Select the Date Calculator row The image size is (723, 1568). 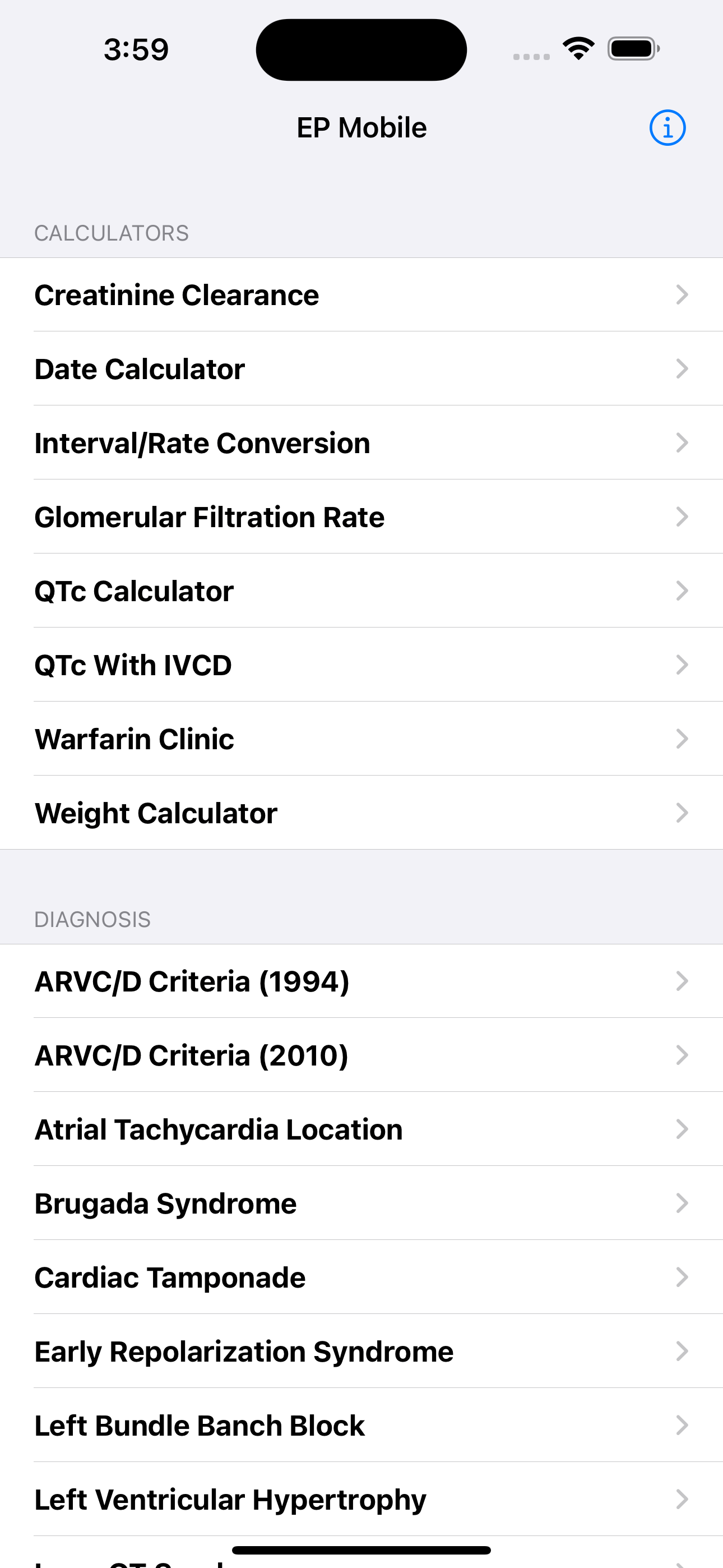[x=361, y=369]
